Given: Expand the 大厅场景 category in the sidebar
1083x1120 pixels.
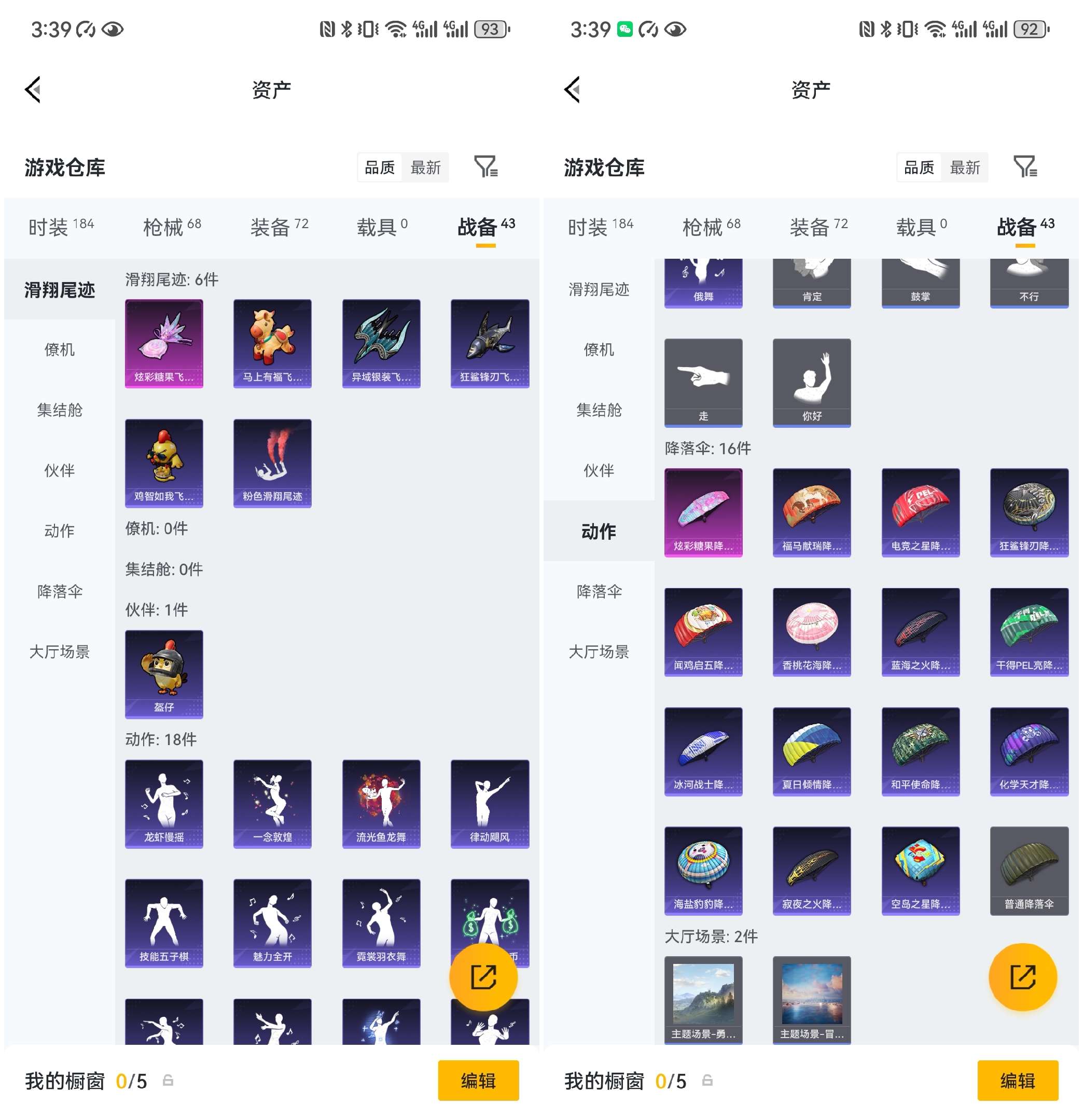Looking at the screenshot, I should click(x=60, y=651).
